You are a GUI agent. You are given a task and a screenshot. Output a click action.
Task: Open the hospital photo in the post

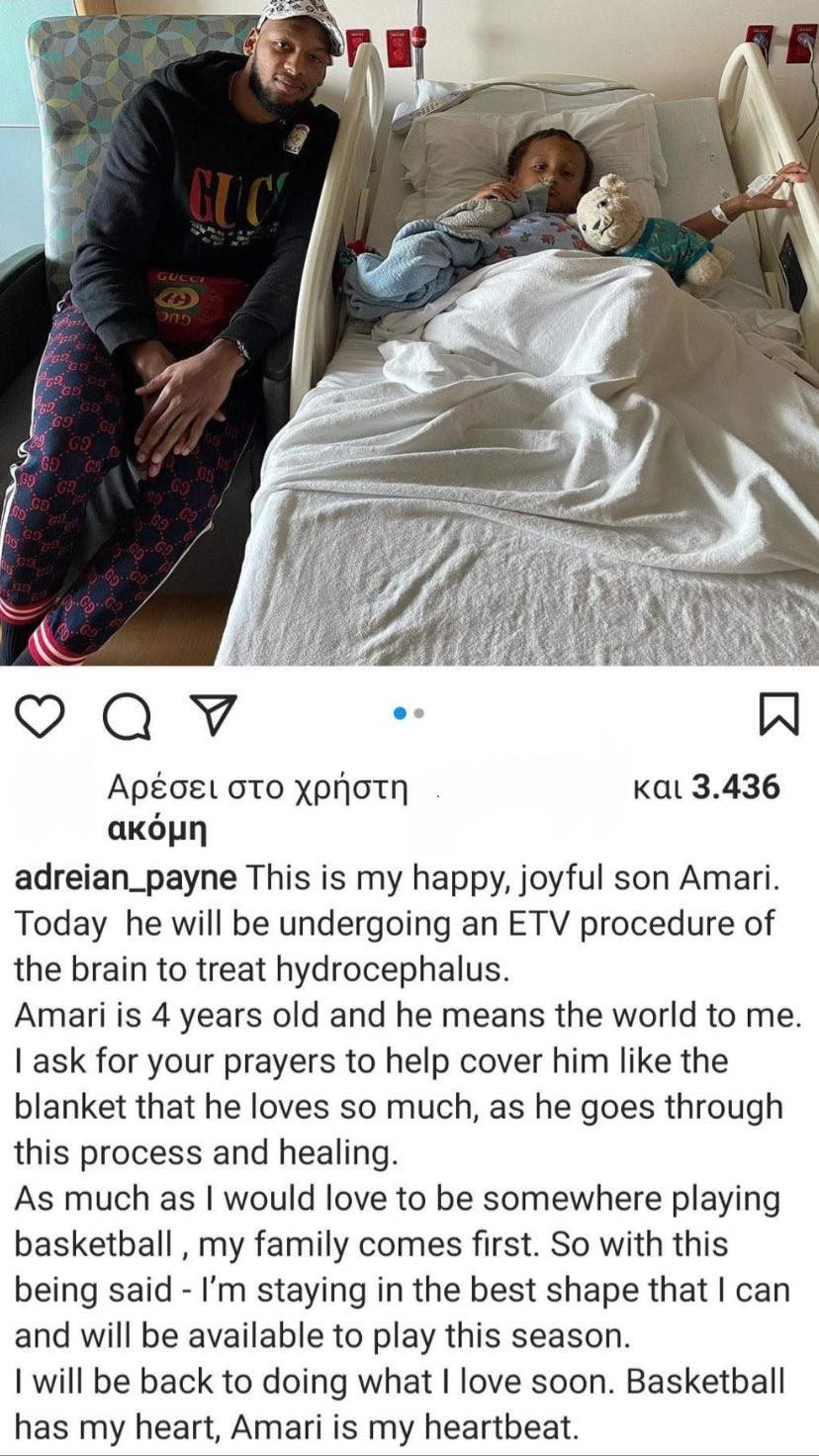pyautogui.click(x=409, y=331)
